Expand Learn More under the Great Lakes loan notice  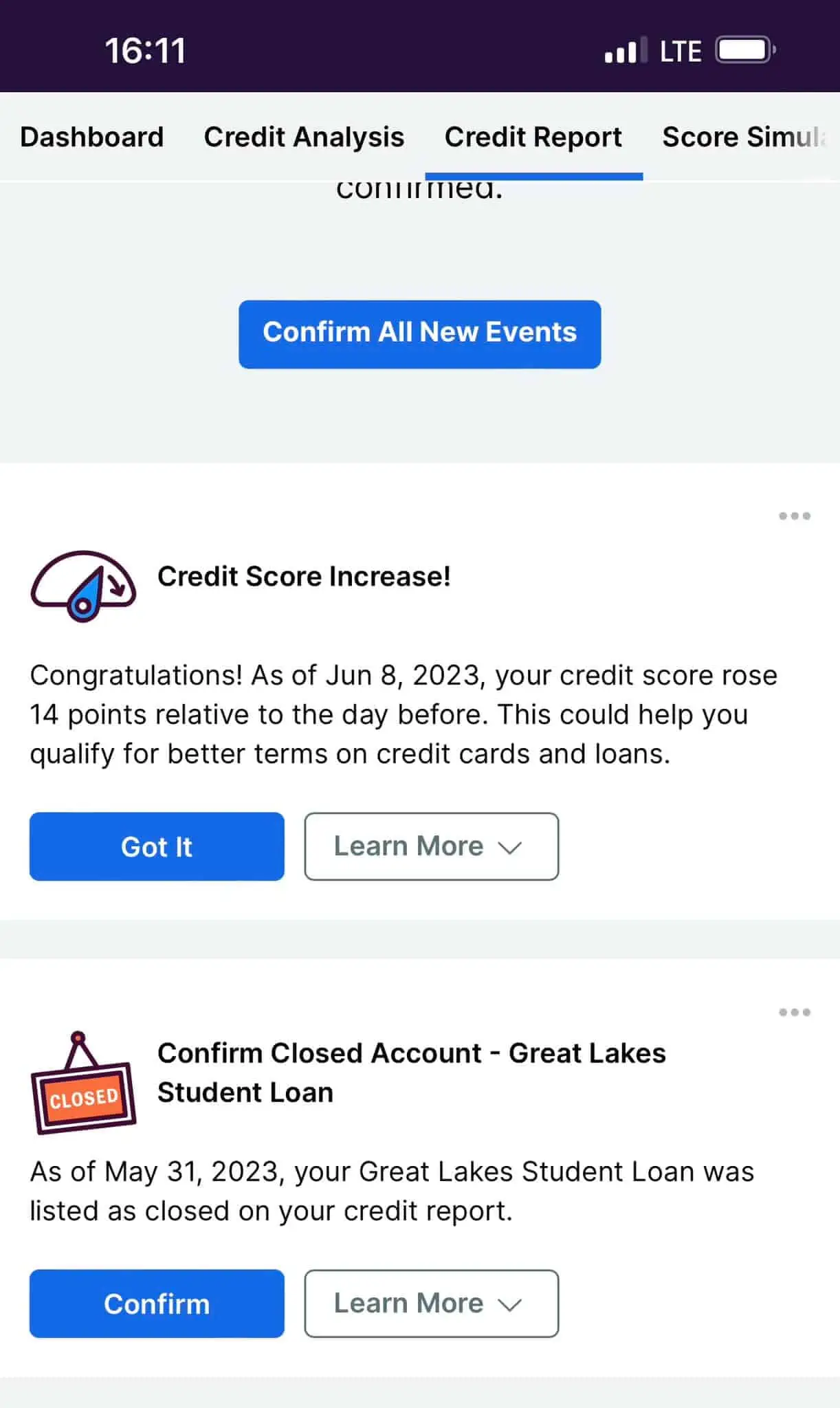coord(431,1303)
